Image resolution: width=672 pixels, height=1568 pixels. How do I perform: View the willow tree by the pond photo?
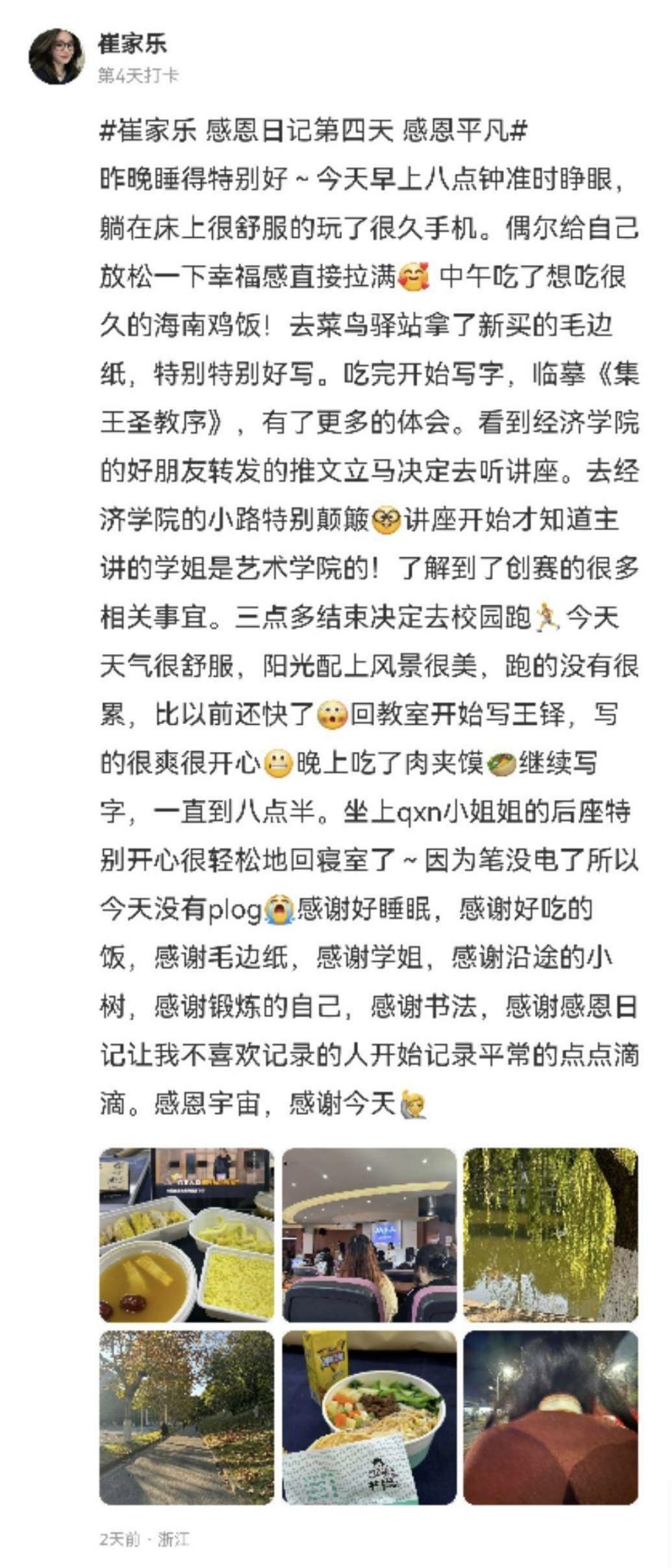[x=550, y=1234]
